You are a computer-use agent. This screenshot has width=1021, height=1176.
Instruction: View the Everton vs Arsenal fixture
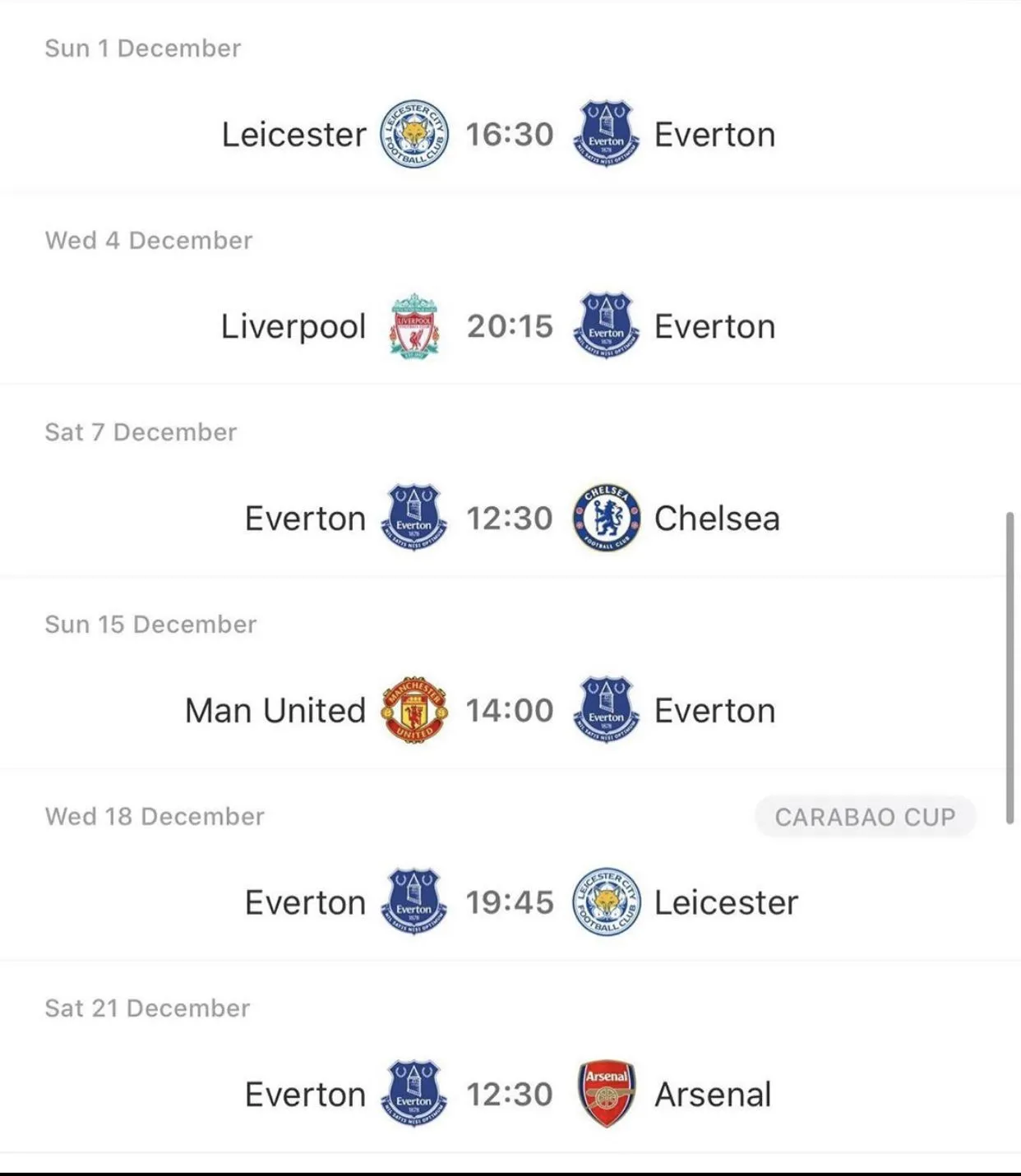(510, 1095)
